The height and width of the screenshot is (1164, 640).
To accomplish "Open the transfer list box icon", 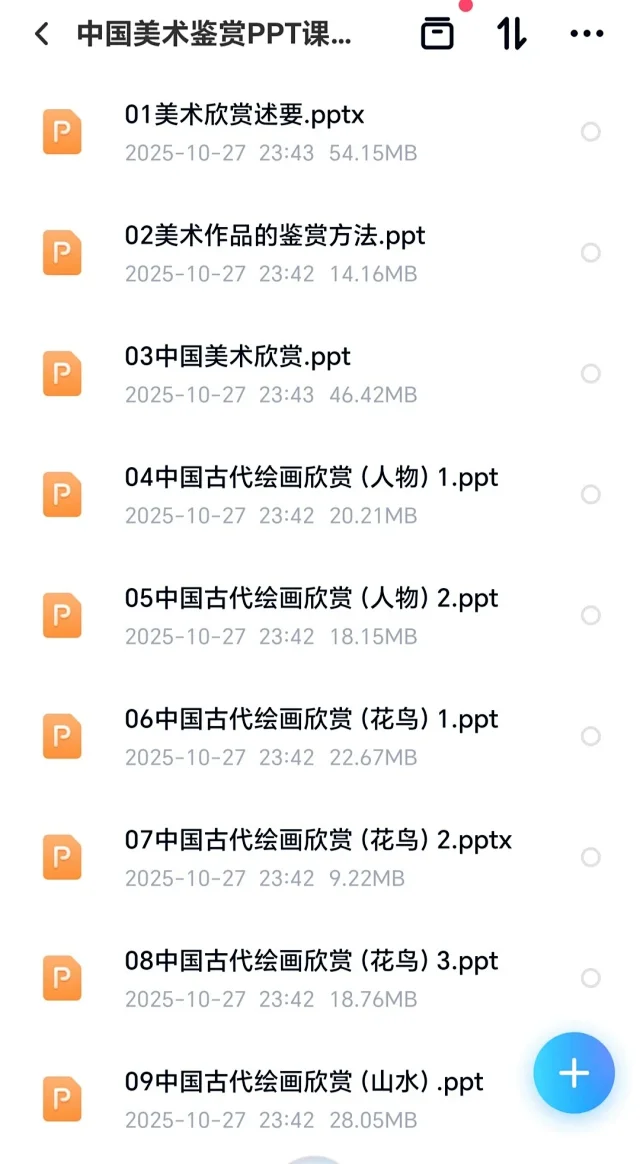I will click(437, 34).
